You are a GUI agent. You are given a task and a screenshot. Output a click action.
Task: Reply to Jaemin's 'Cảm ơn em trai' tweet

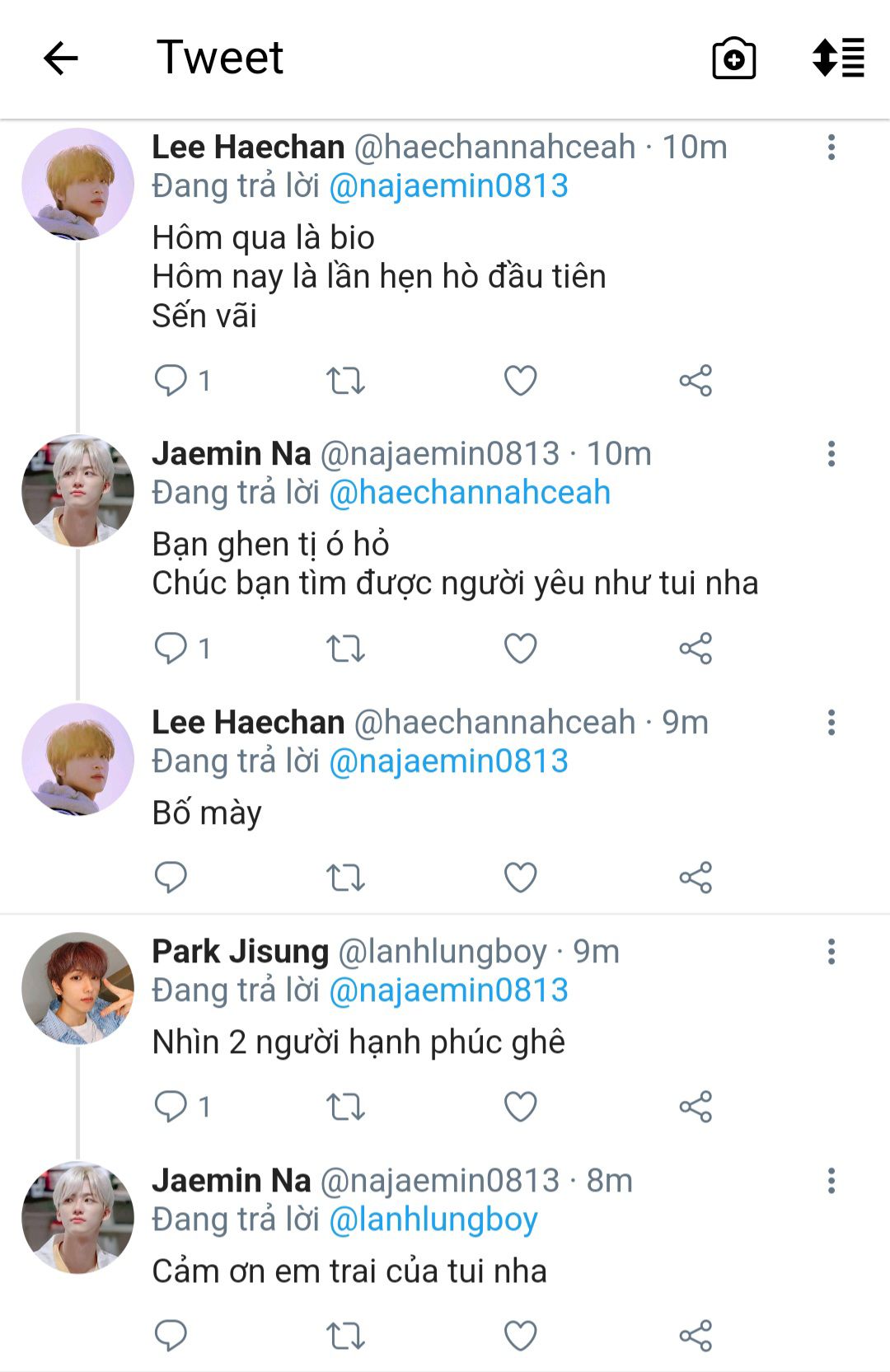point(171,1336)
